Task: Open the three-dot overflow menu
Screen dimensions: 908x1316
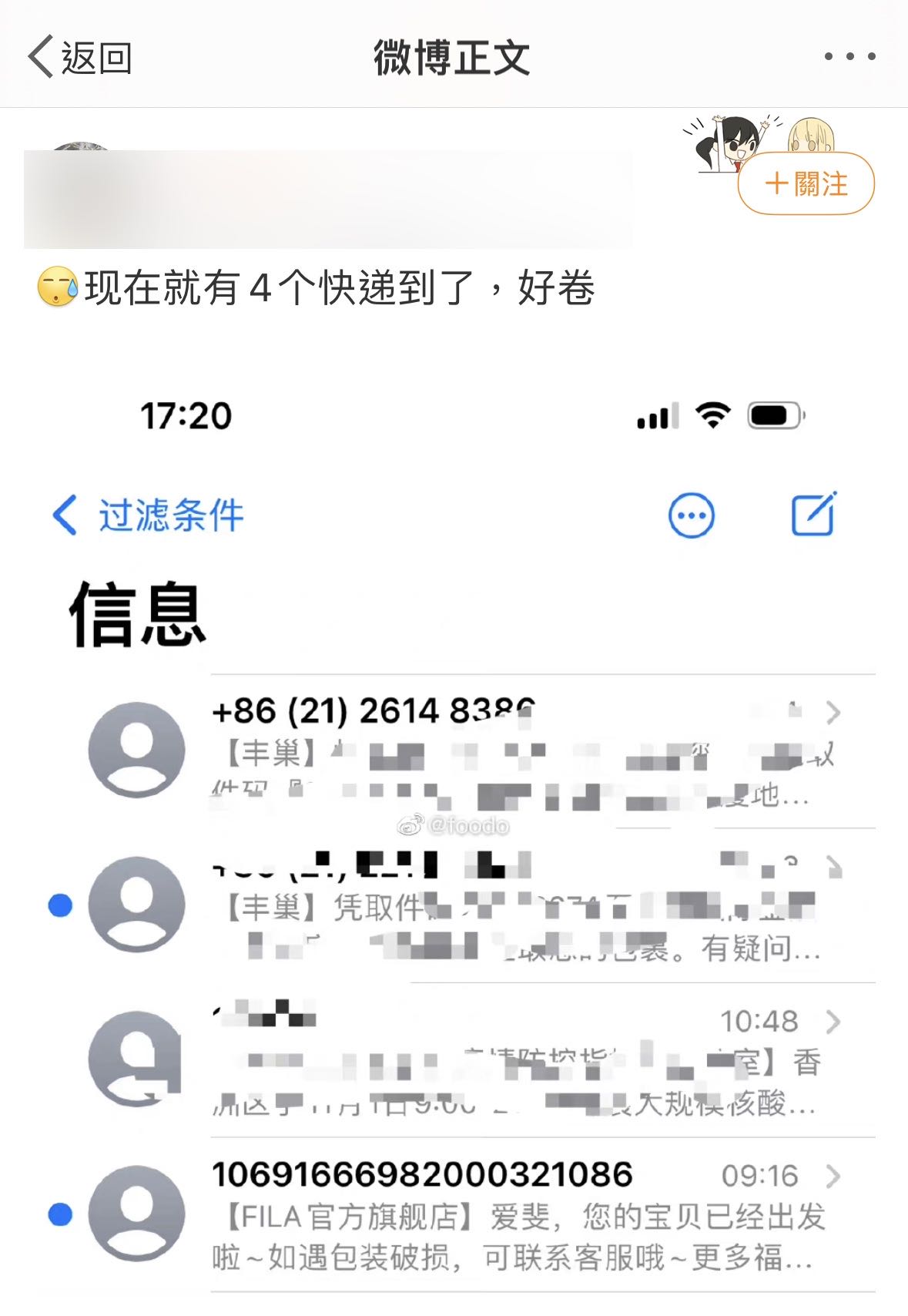Action: tap(849, 56)
